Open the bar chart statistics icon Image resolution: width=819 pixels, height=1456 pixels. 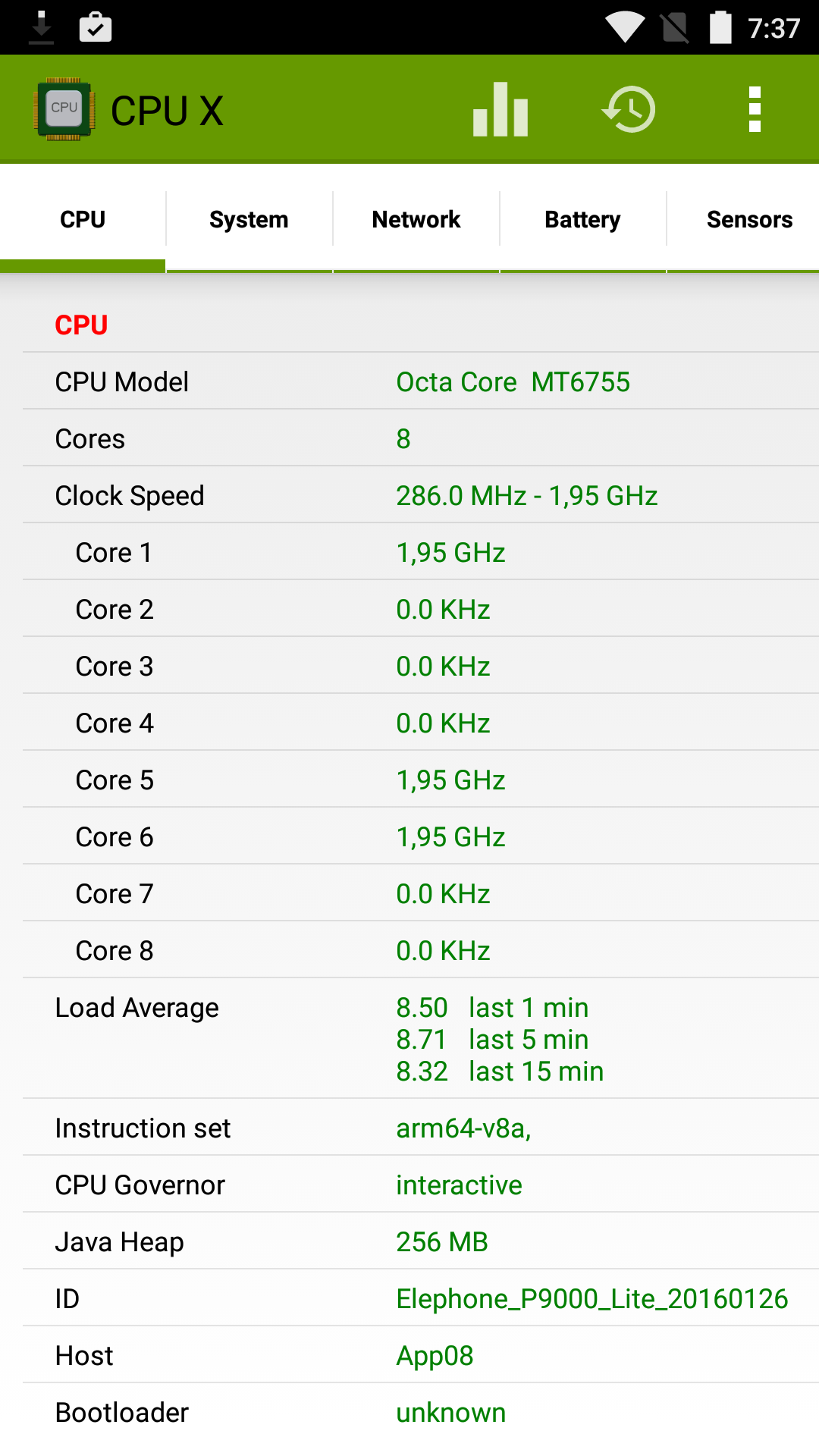pos(500,109)
